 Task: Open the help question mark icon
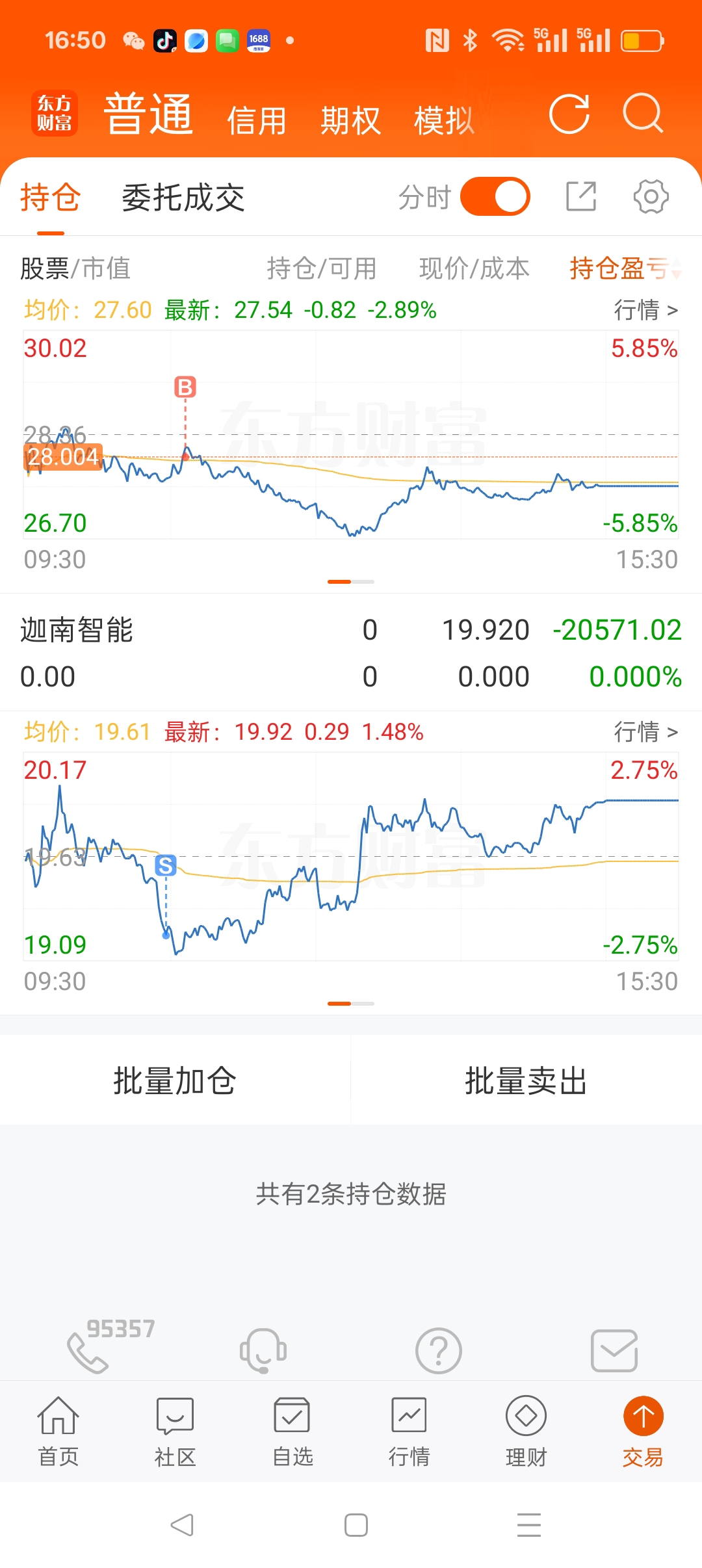tap(439, 1351)
